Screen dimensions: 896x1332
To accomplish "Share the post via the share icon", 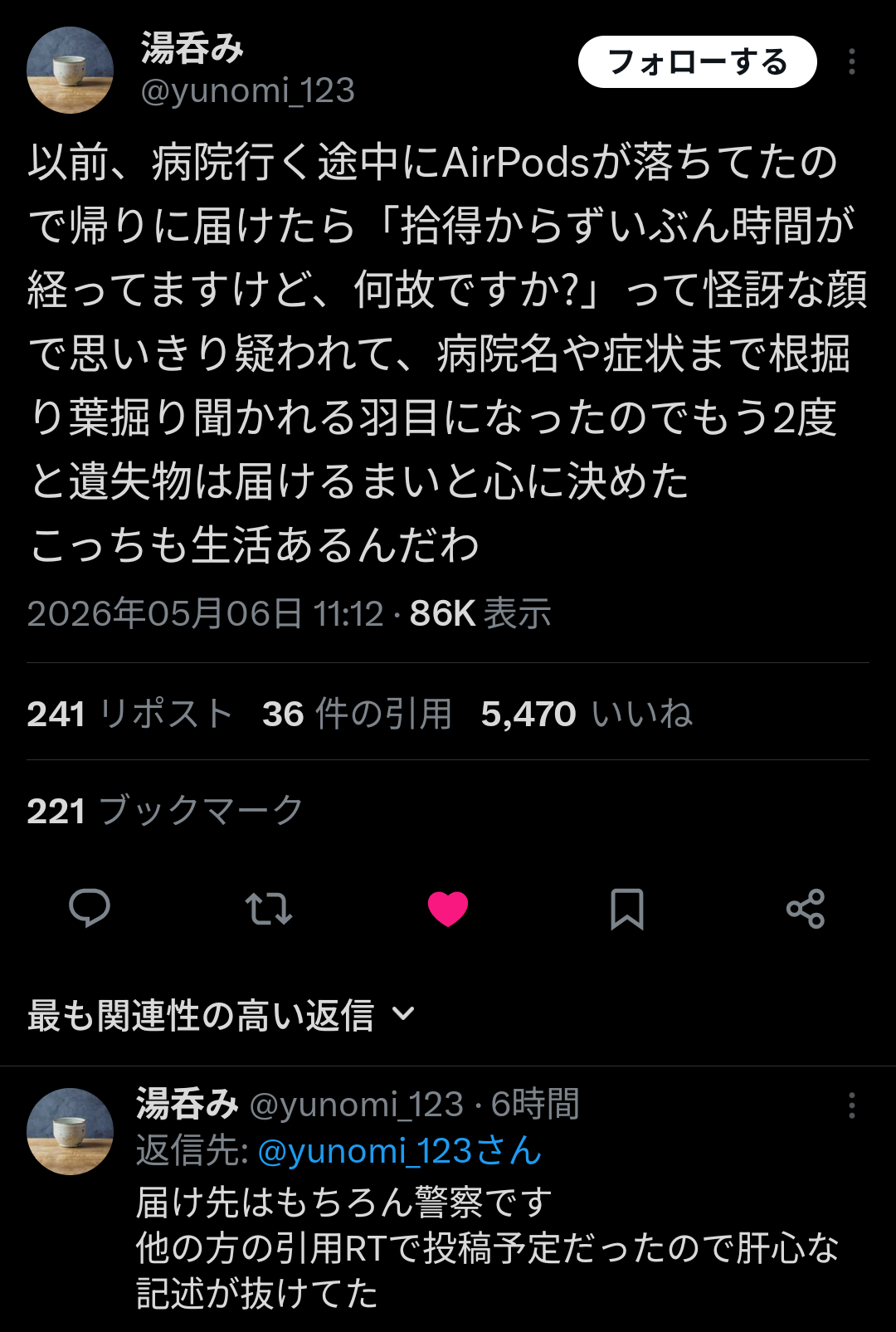I will (x=806, y=909).
